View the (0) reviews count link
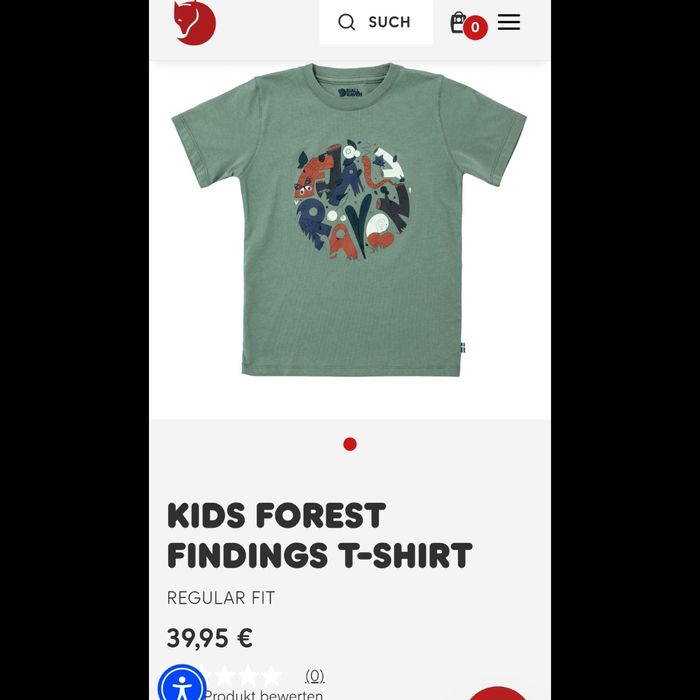Image resolution: width=700 pixels, height=700 pixels. pos(315,676)
